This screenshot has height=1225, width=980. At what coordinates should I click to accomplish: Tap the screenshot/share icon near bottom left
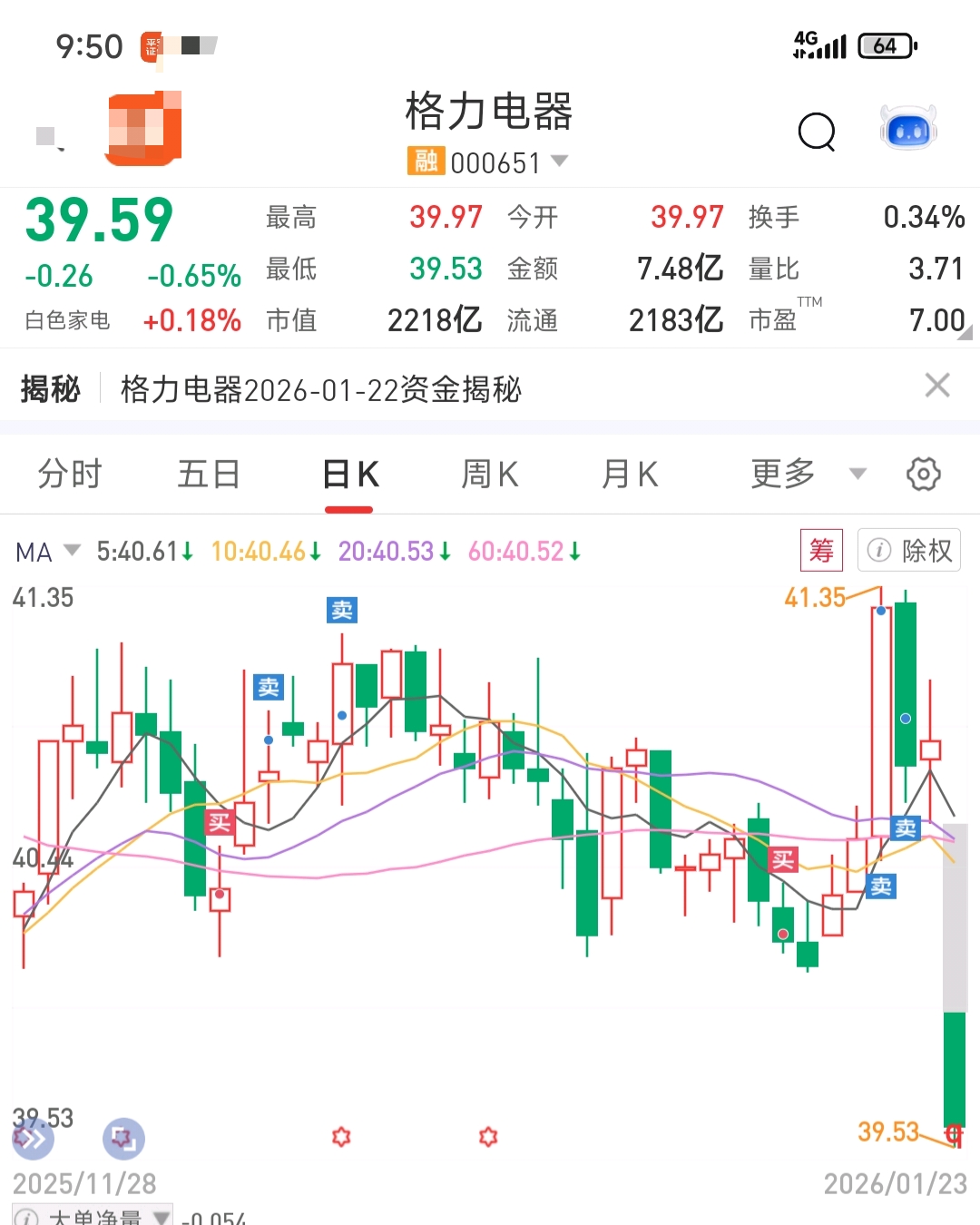(123, 1139)
